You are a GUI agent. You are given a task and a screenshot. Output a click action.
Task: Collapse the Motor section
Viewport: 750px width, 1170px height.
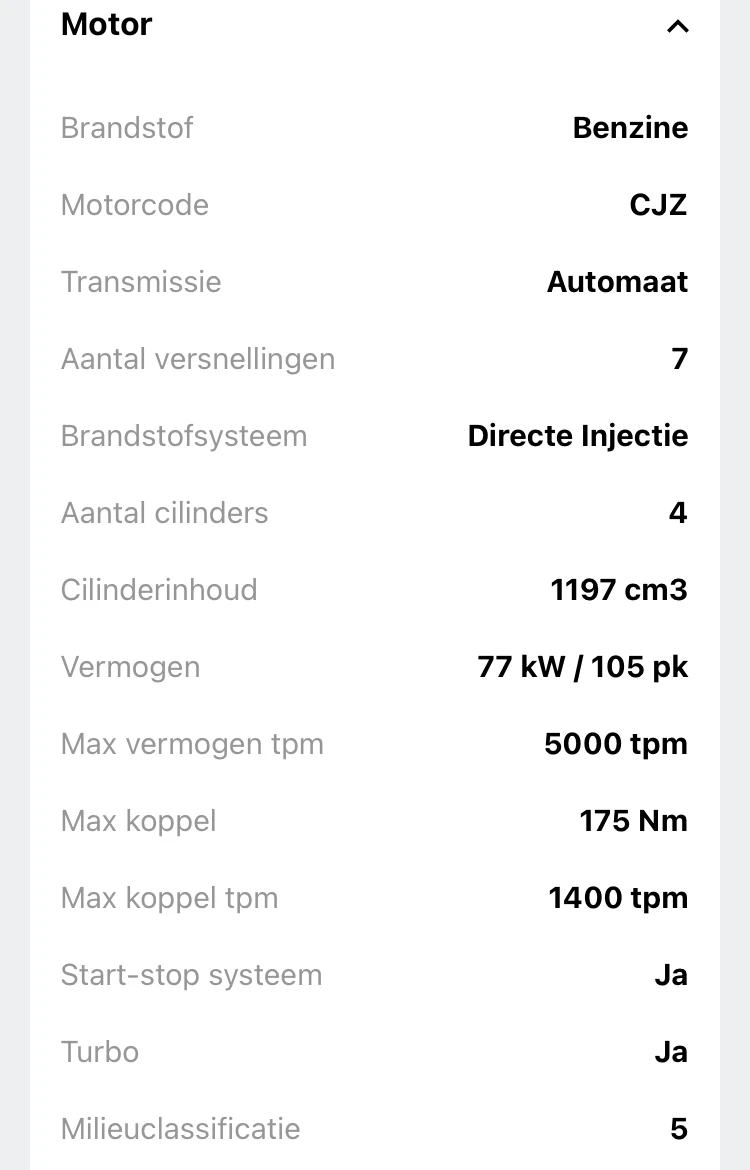(677, 26)
